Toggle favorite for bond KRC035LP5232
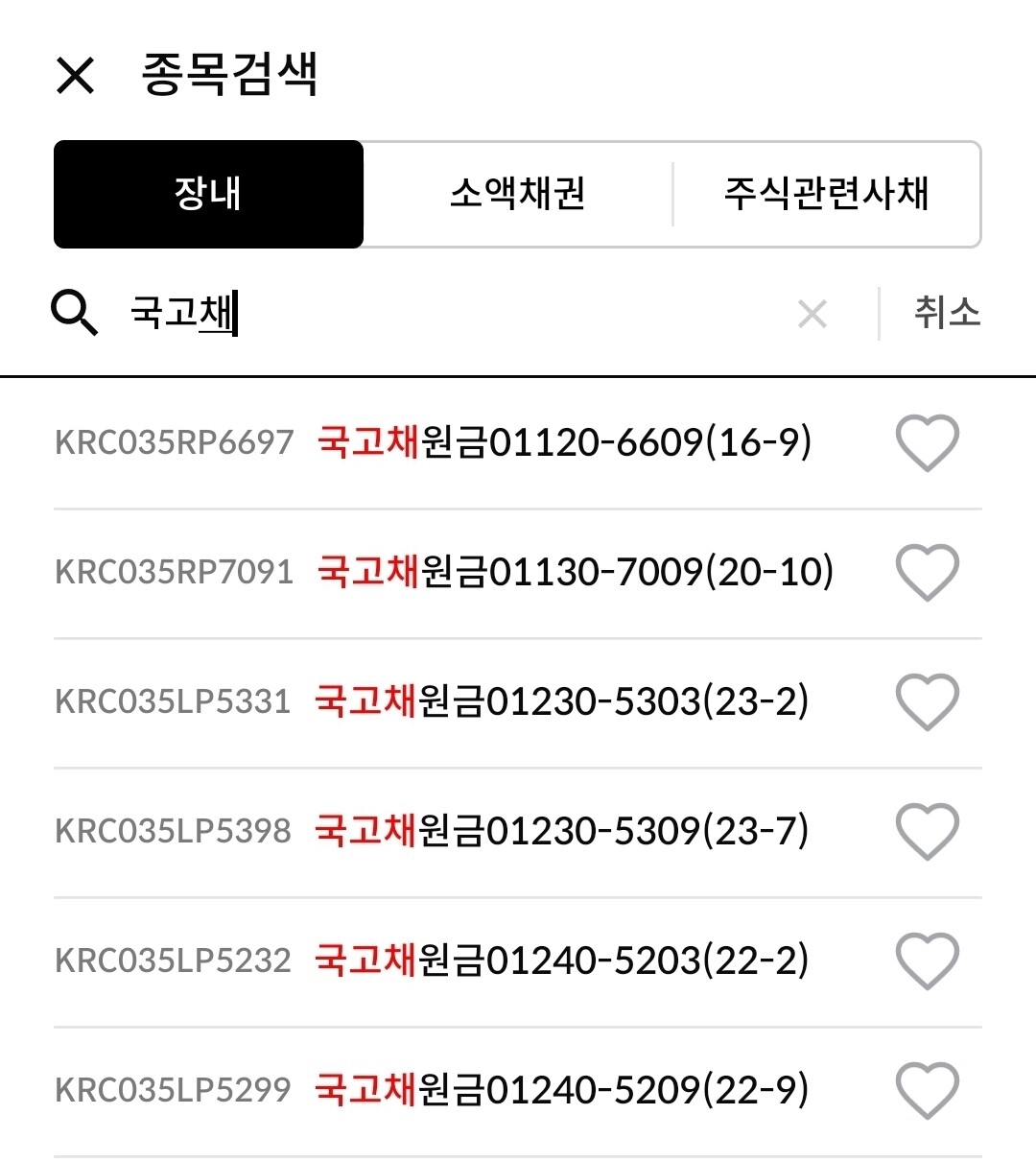Image resolution: width=1036 pixels, height=1162 pixels. (927, 961)
